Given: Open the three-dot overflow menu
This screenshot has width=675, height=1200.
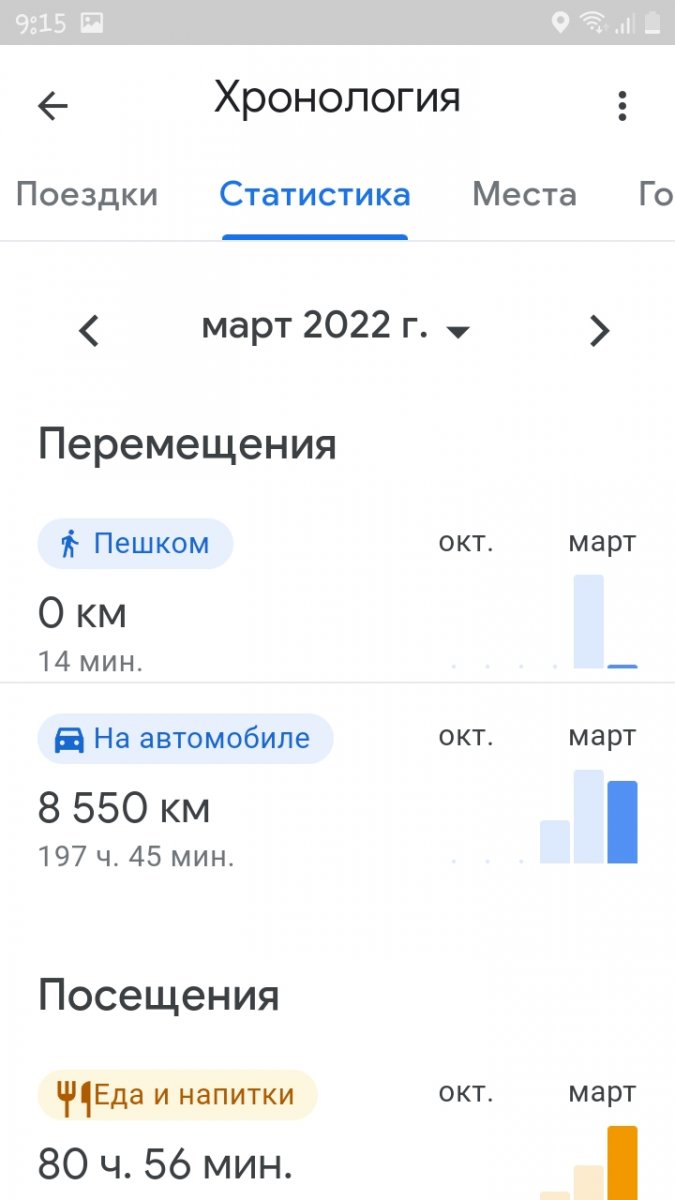Looking at the screenshot, I should 622,105.
